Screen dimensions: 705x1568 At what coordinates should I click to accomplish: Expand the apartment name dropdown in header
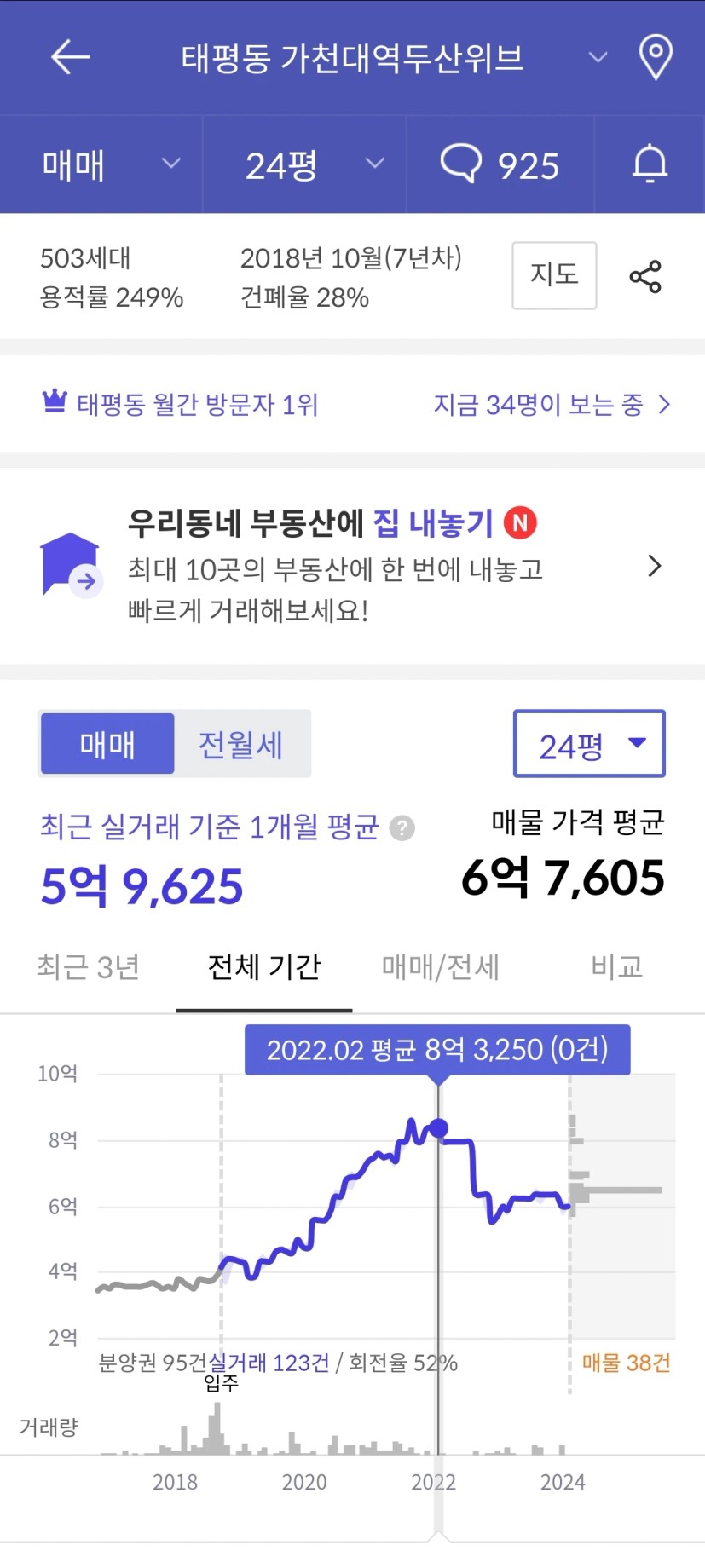[598, 58]
